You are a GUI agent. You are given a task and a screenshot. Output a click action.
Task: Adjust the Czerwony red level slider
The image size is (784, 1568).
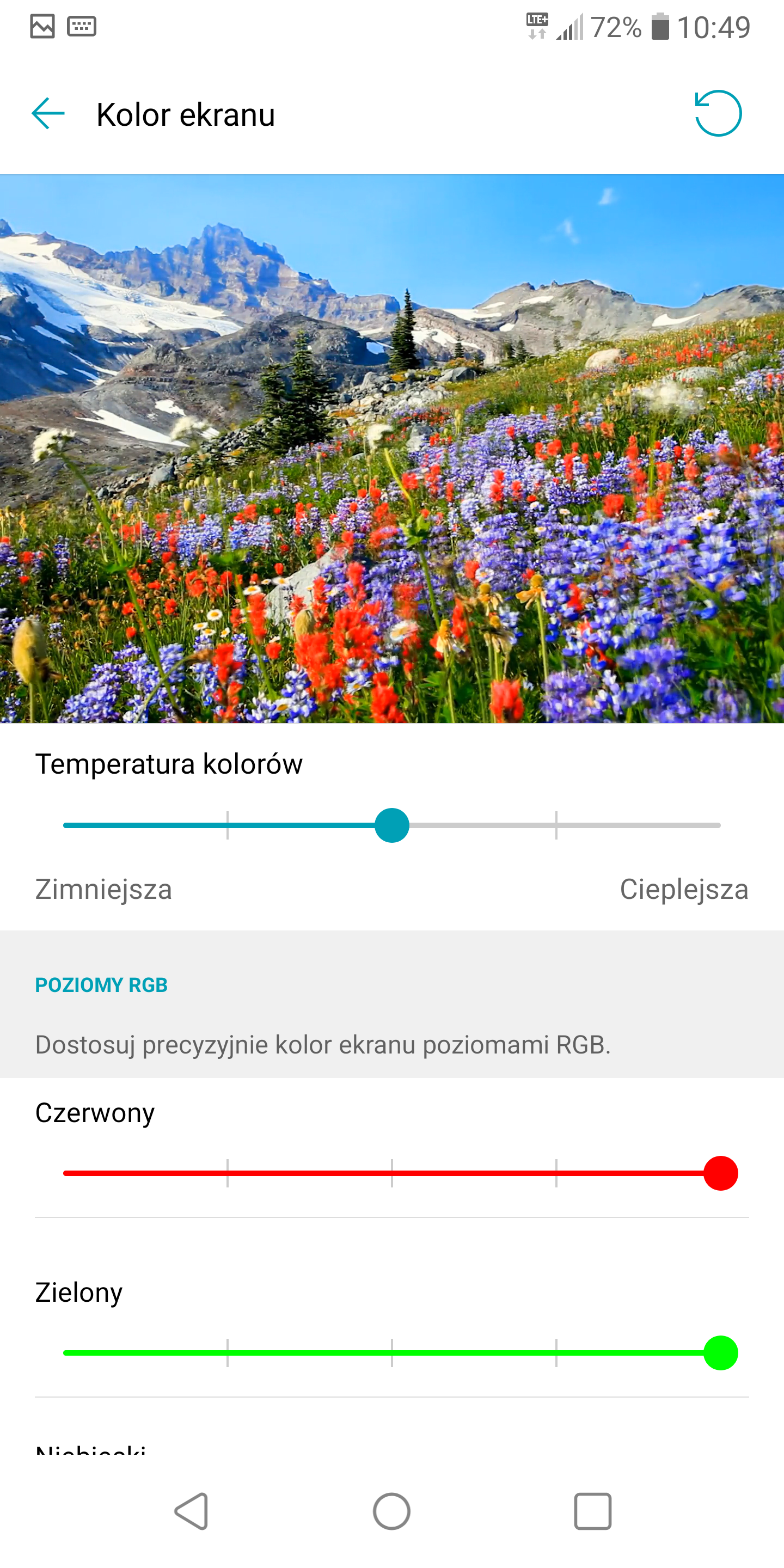point(392,1173)
